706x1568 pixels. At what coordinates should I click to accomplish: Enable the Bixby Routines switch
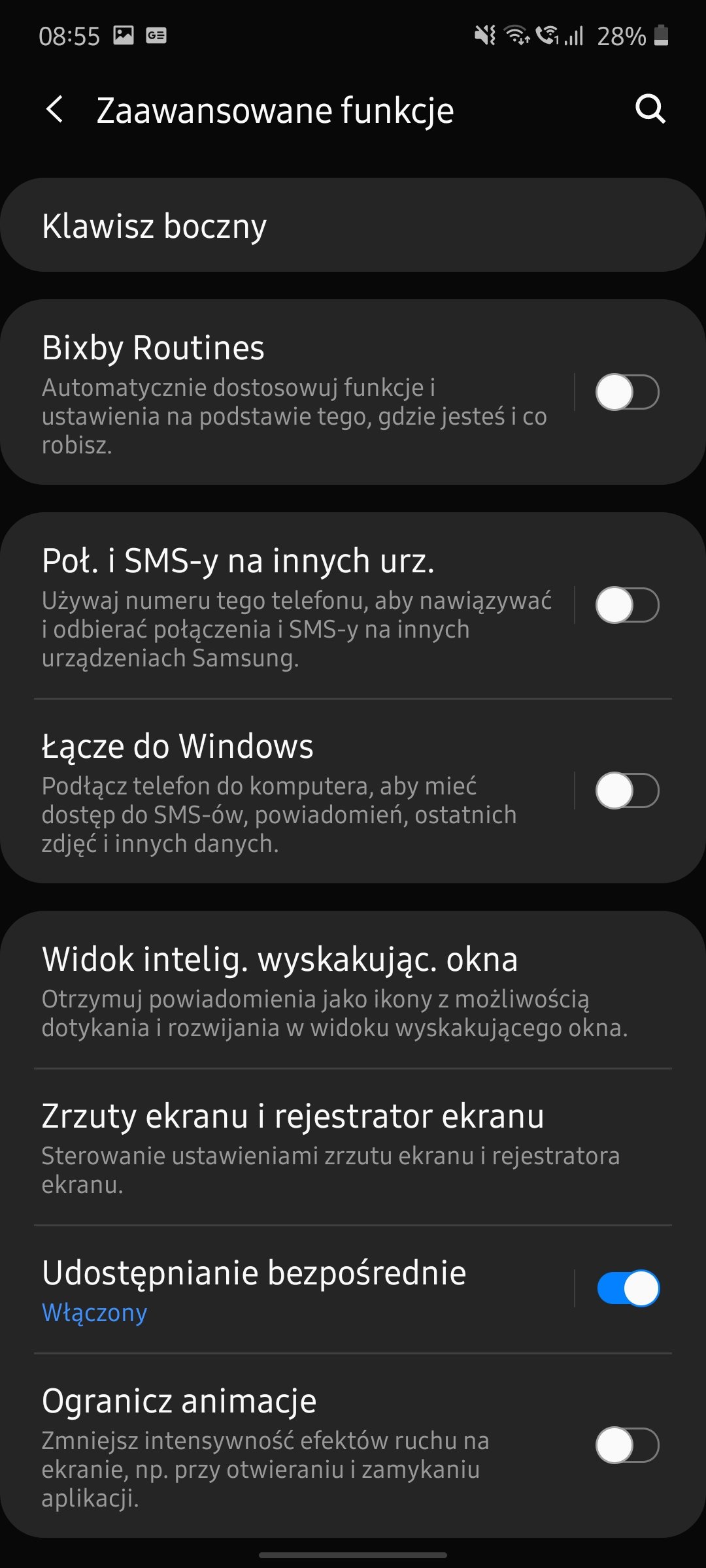pyautogui.click(x=627, y=392)
